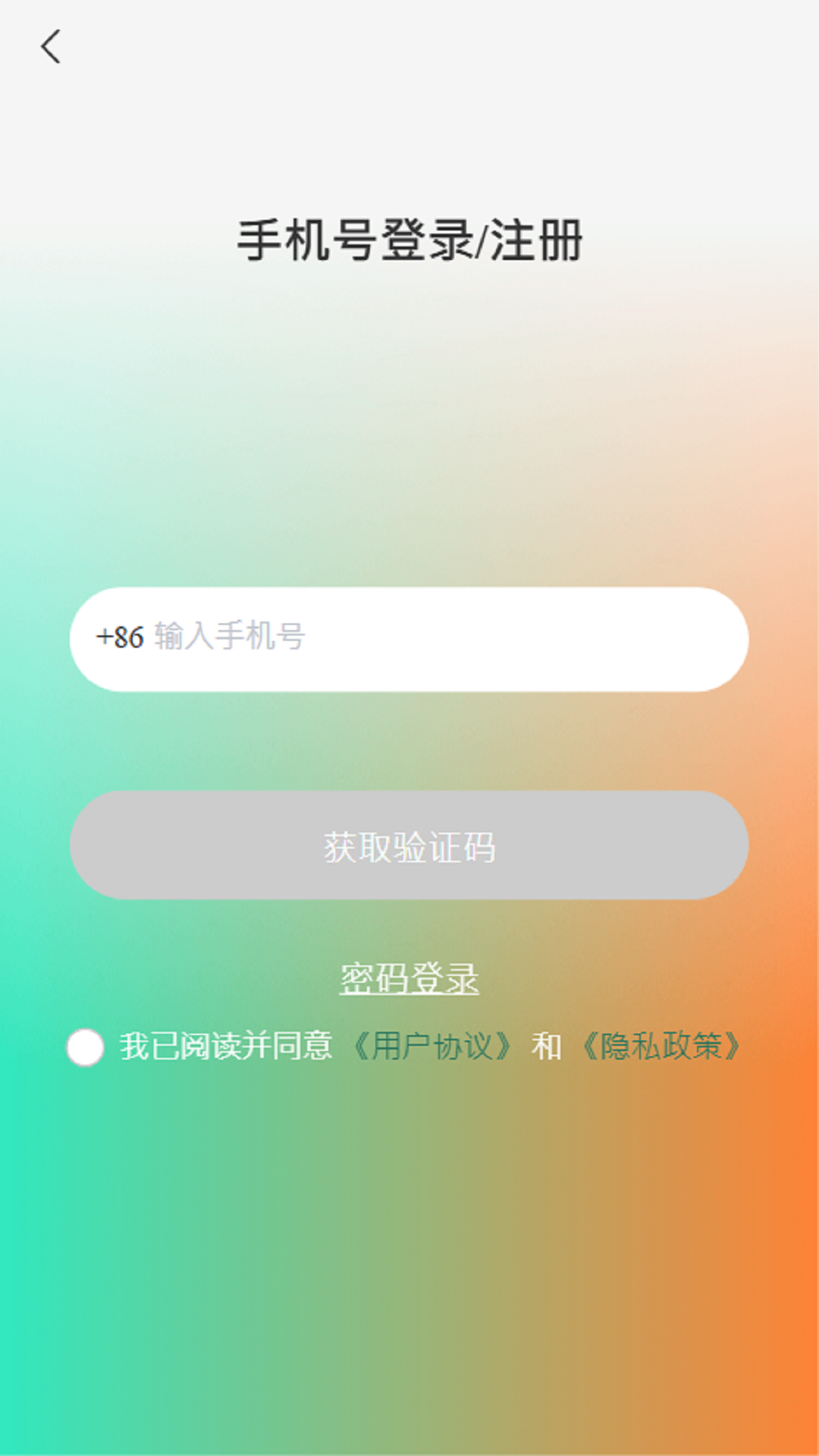819x1456 pixels.
Task: Switch to 密码登录 password login mode
Action: 409,978
